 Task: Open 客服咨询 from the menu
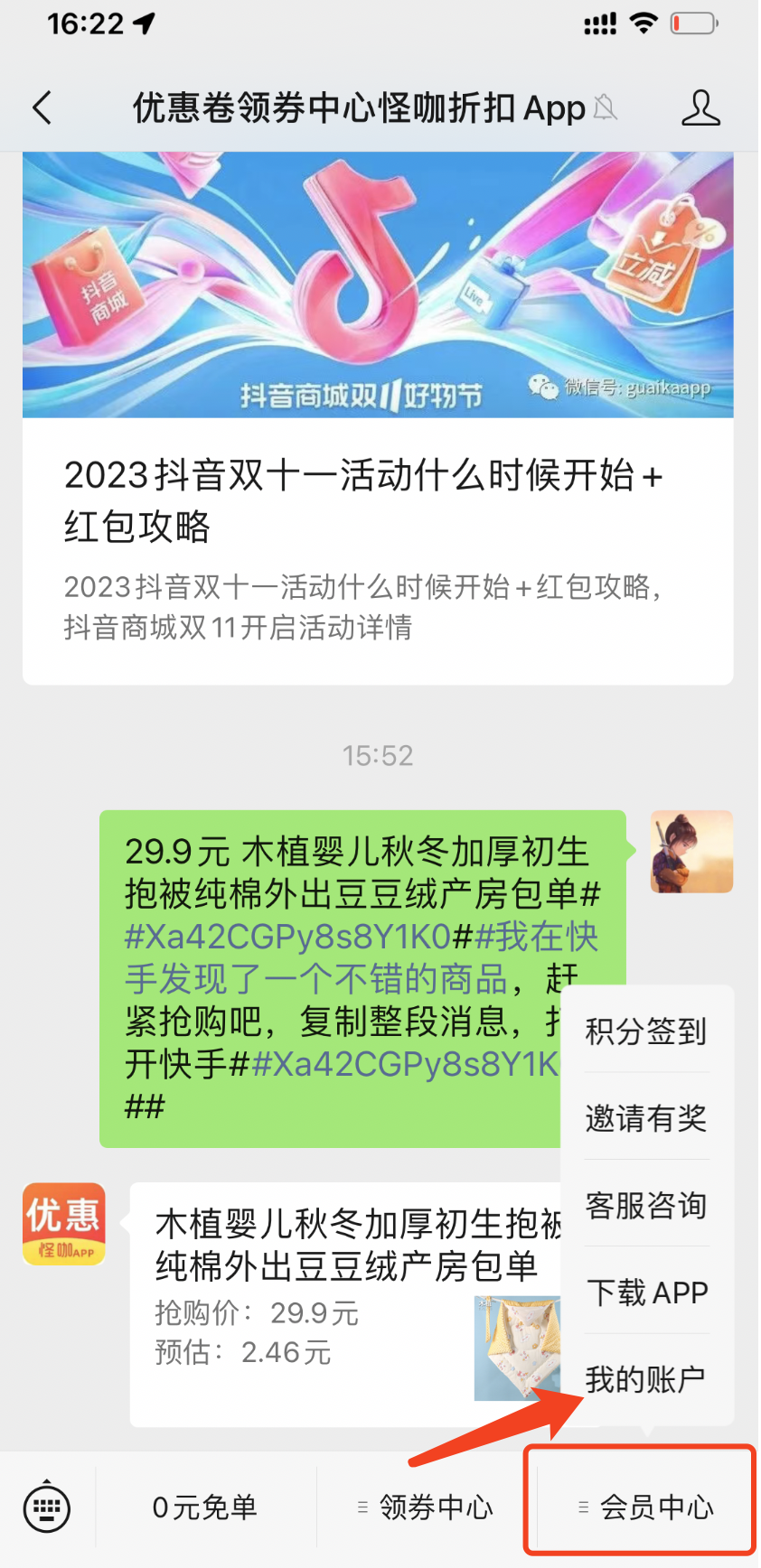(x=645, y=1205)
